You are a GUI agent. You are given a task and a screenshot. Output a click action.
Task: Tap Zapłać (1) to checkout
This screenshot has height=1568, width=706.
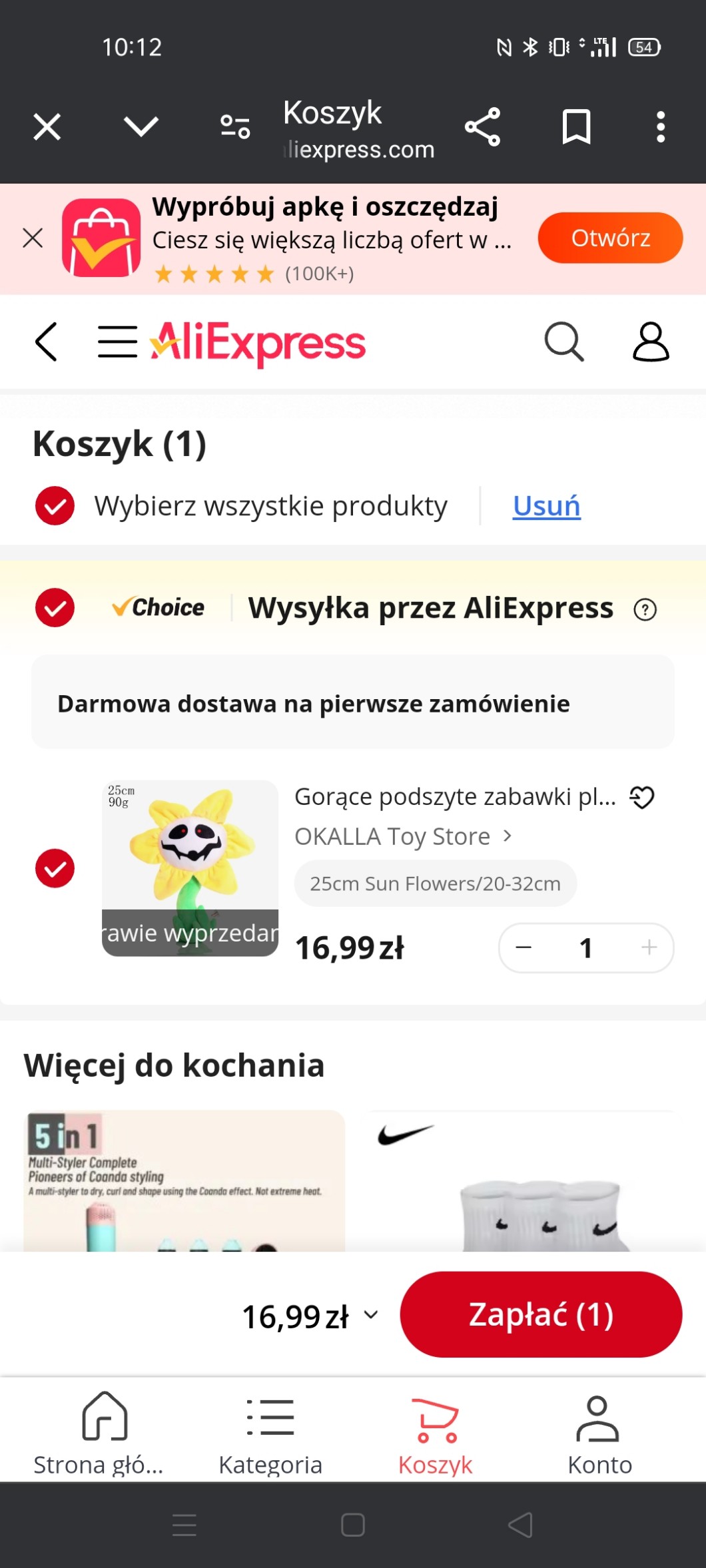[x=541, y=1314]
